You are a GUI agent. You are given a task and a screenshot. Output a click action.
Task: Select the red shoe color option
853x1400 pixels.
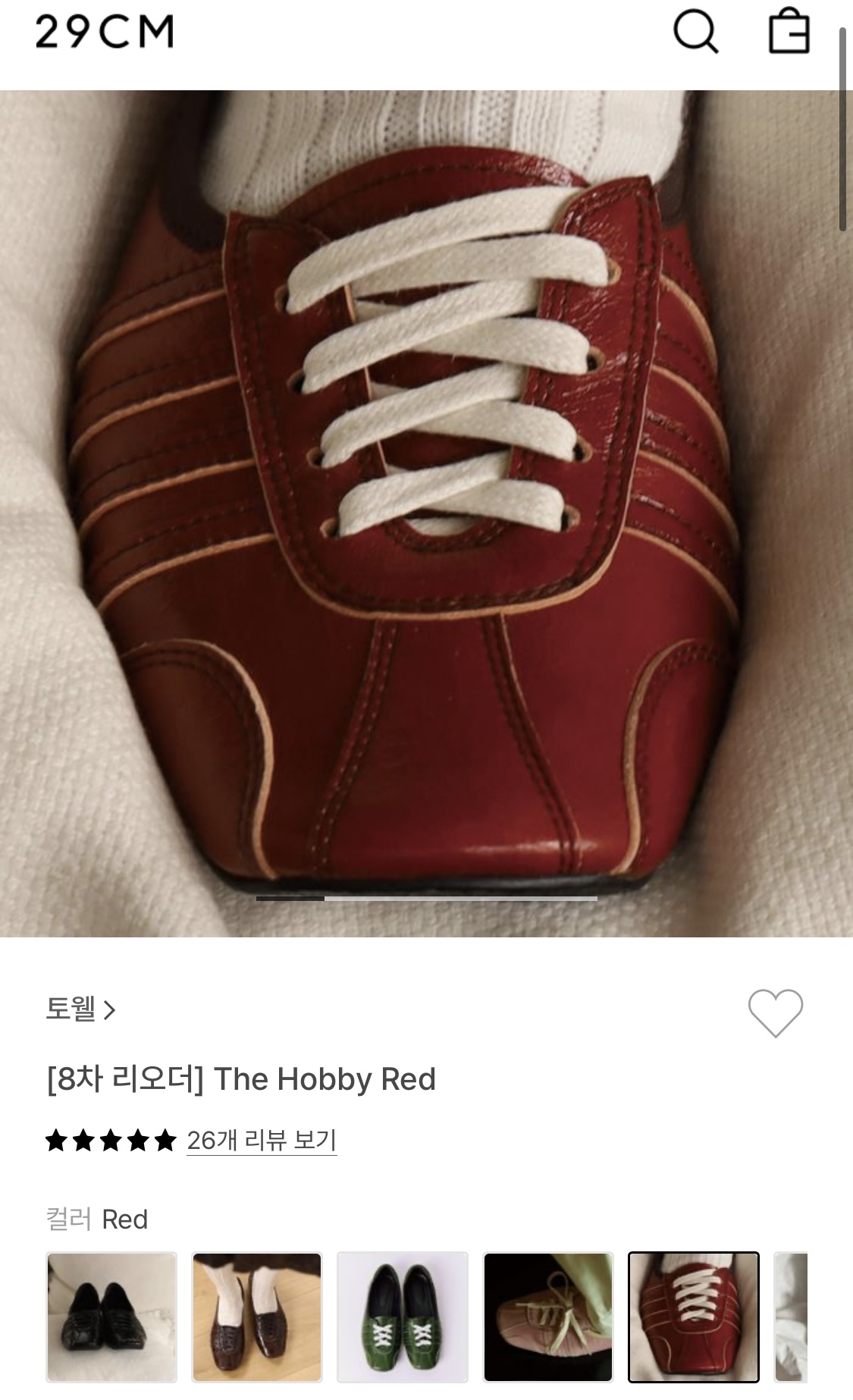click(694, 1317)
